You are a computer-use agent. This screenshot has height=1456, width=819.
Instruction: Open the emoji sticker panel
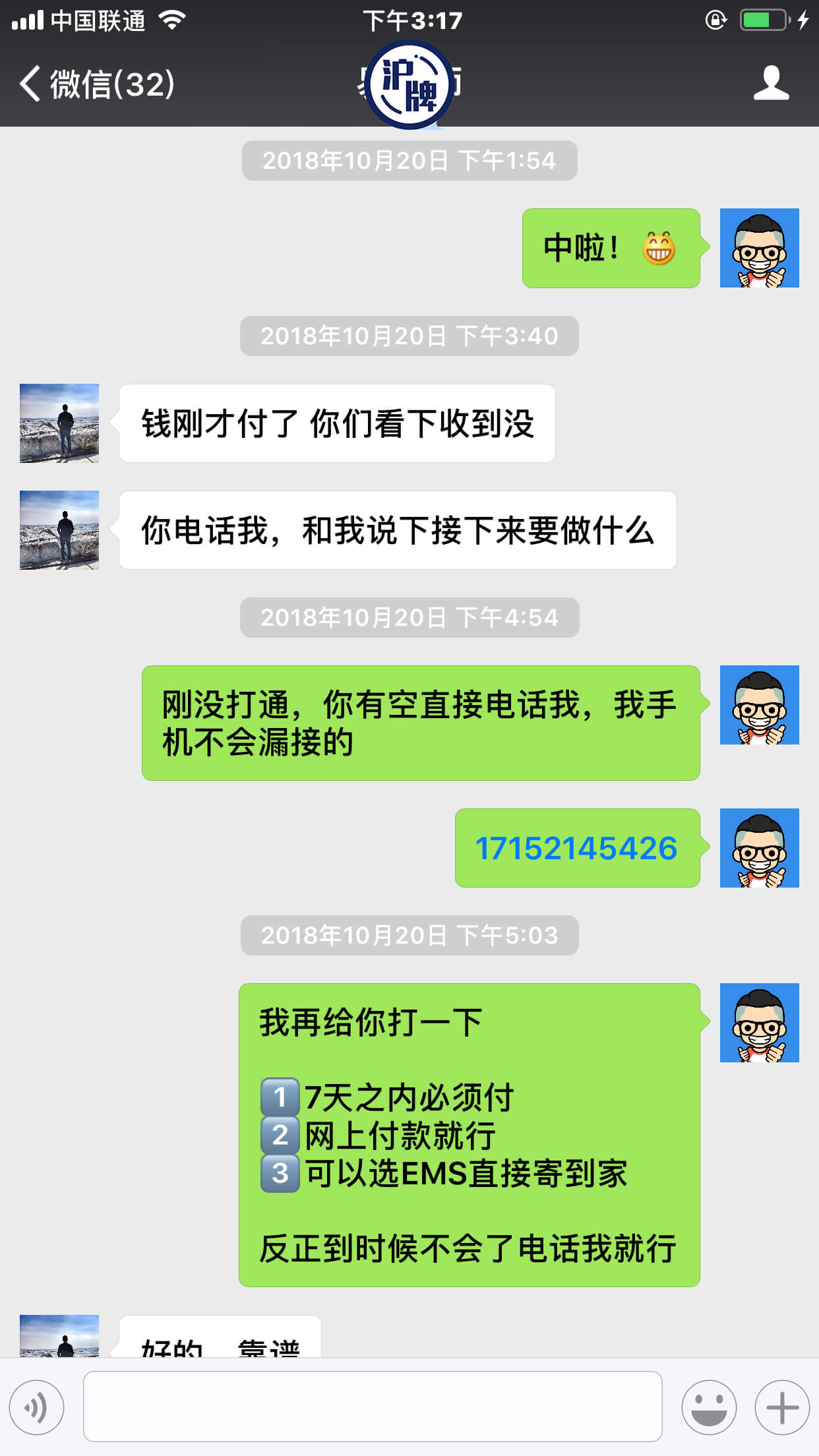[709, 1407]
